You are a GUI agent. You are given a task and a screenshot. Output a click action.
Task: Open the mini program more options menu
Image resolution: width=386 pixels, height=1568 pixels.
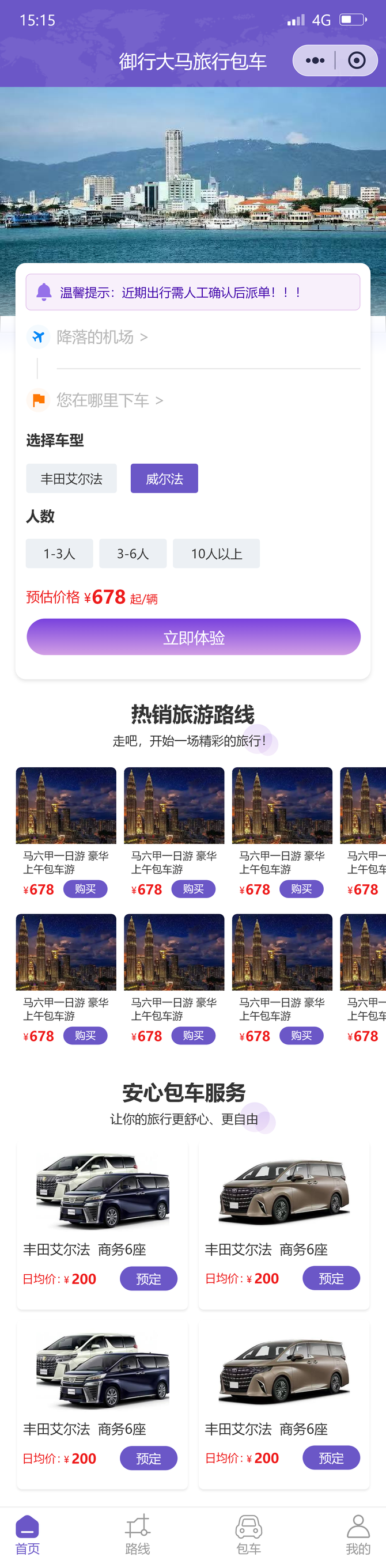[315, 60]
